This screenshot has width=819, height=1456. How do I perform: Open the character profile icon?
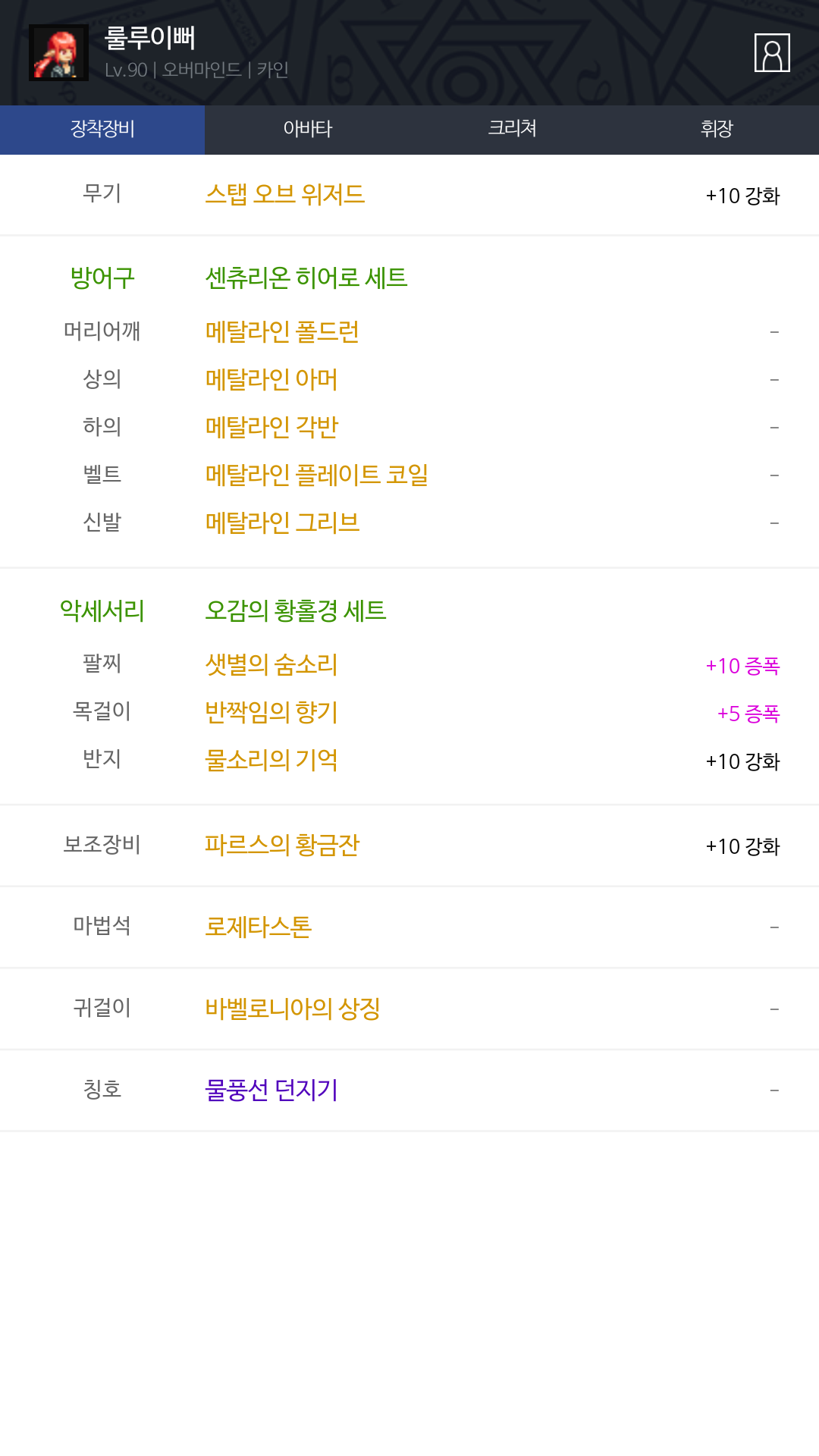tap(772, 53)
